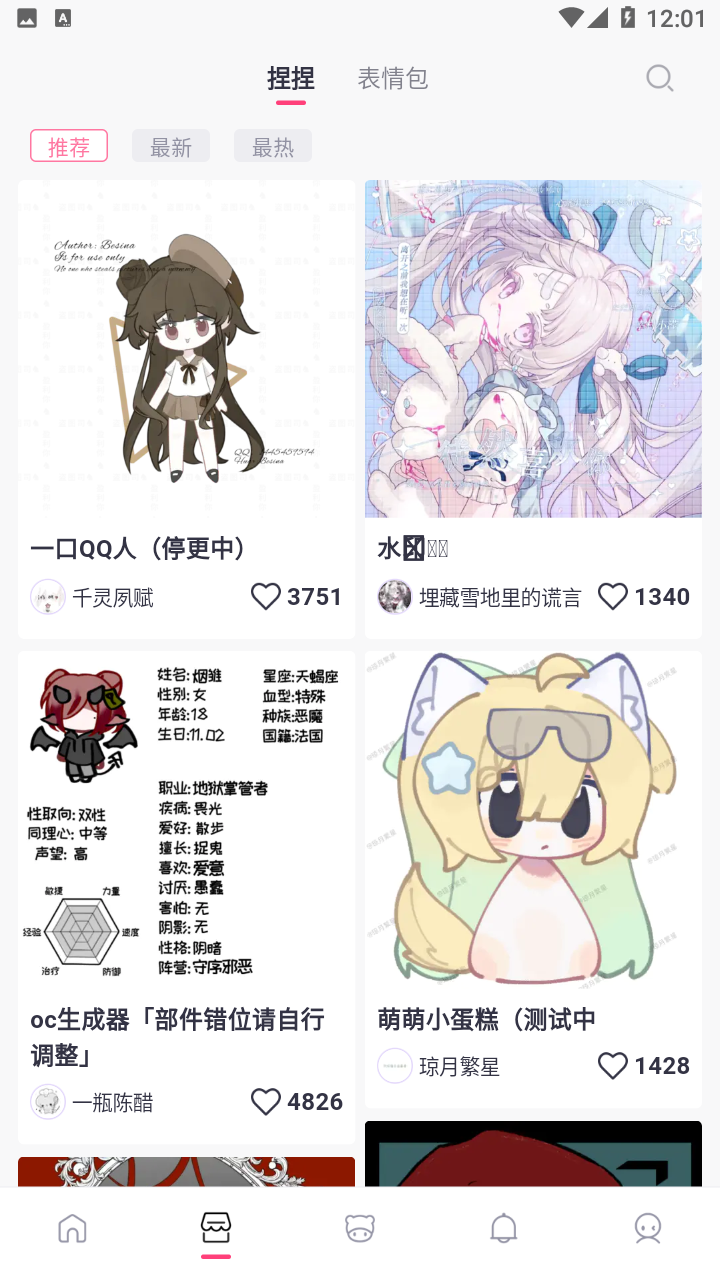The width and height of the screenshot is (720, 1280).
Task: Open the card by 埋藏雪地里的谎言
Action: click(x=533, y=360)
